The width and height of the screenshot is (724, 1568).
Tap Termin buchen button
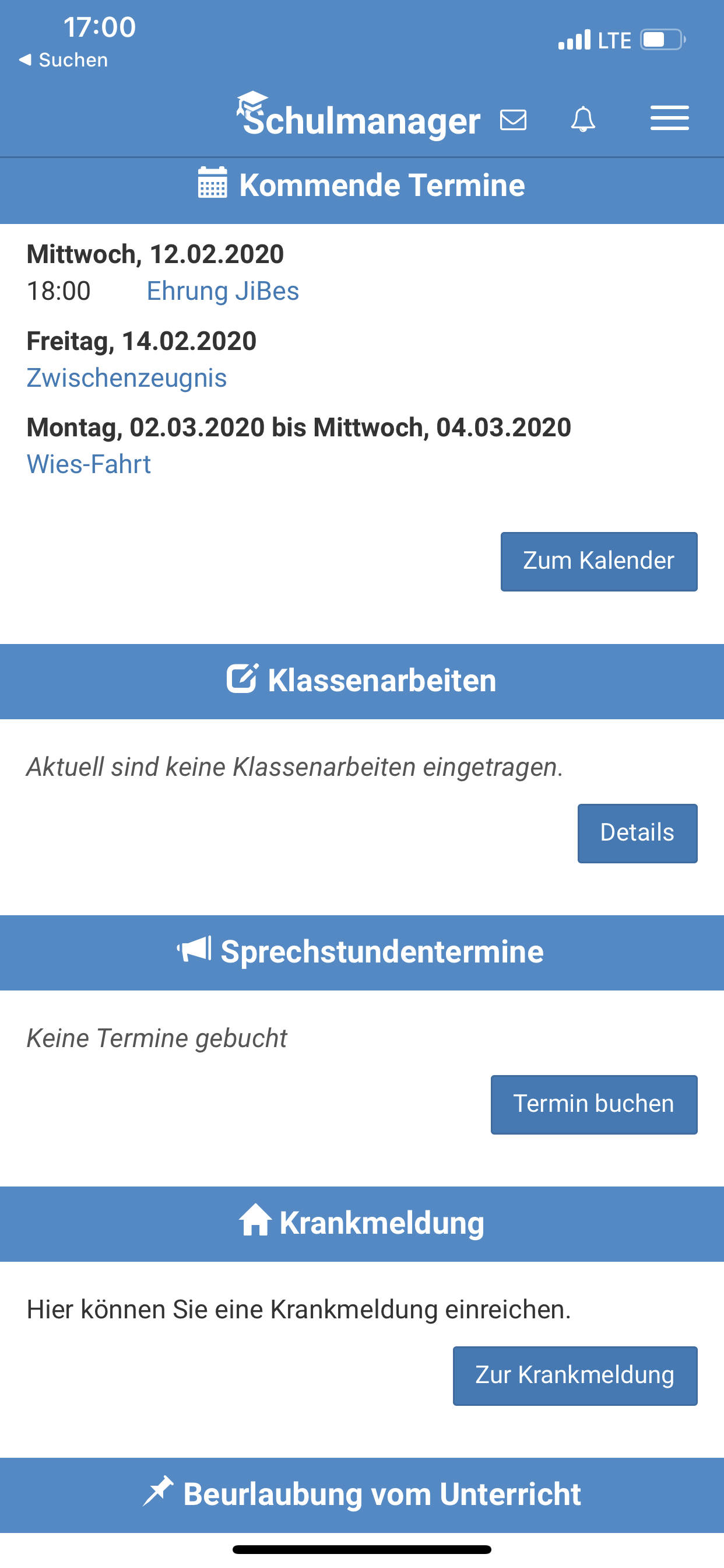click(x=594, y=1104)
